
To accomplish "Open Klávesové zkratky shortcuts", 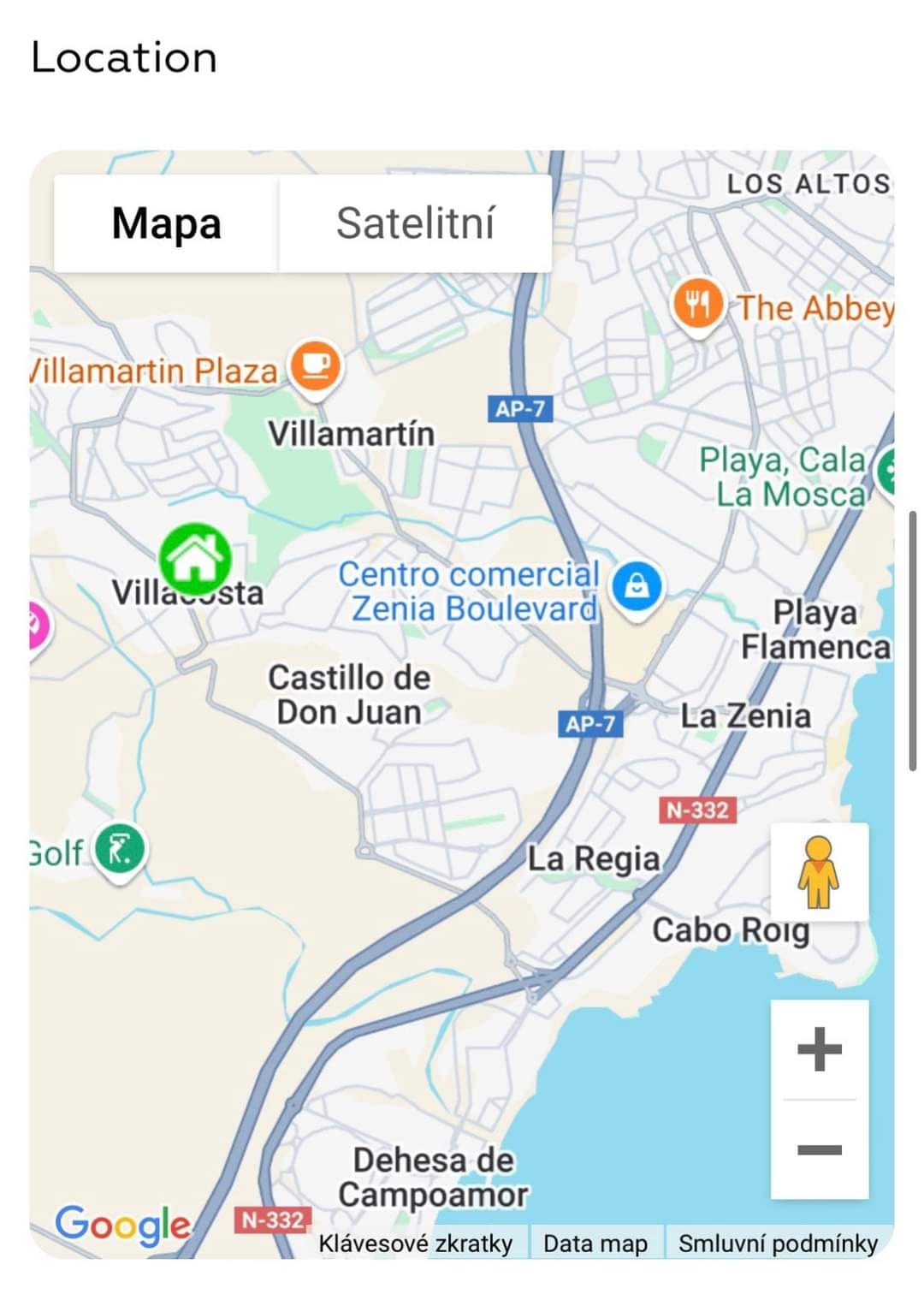I will click(416, 1243).
